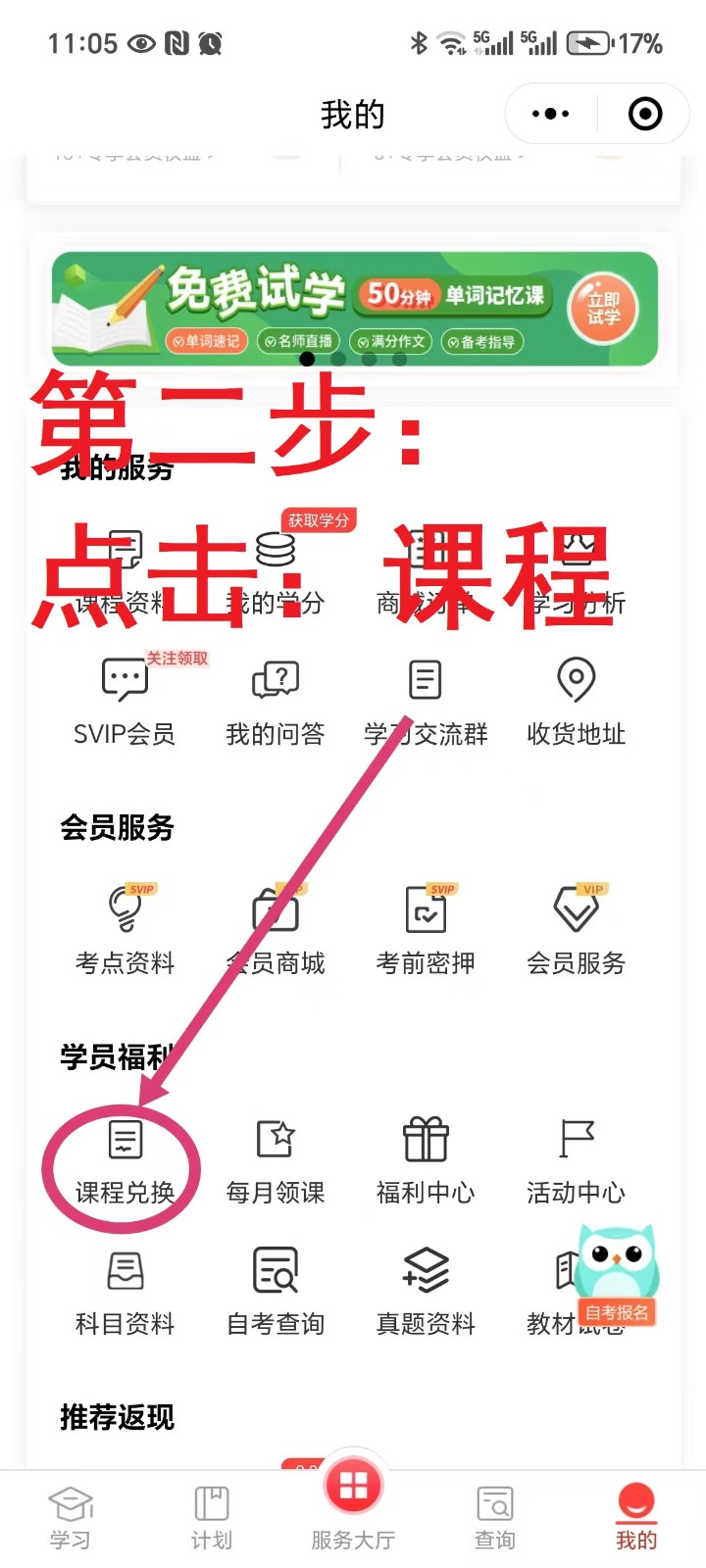Switch to the 查询 tab
Image resolution: width=706 pixels, height=1568 pixels.
[494, 1517]
